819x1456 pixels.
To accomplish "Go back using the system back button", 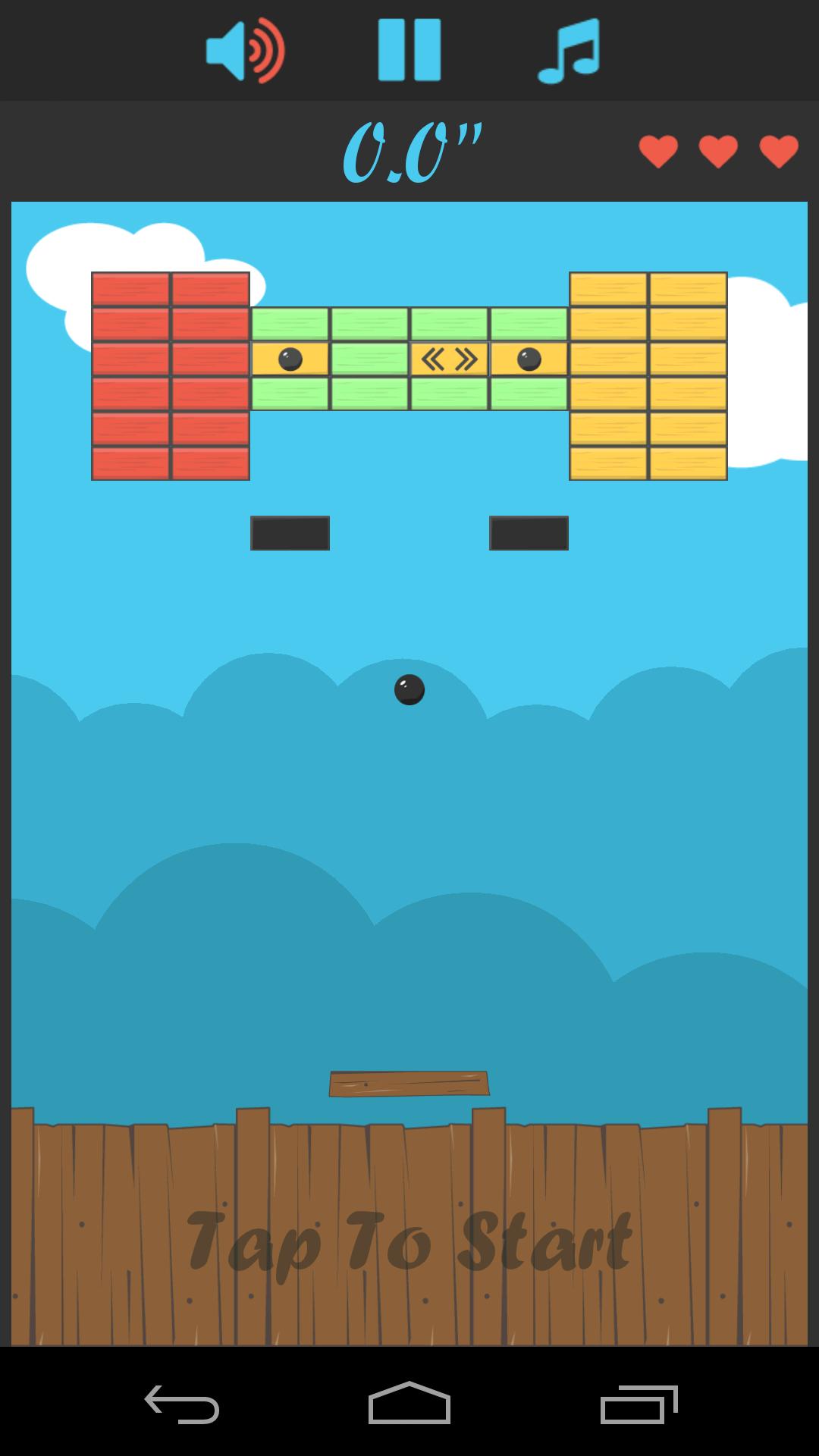I will 182,1404.
